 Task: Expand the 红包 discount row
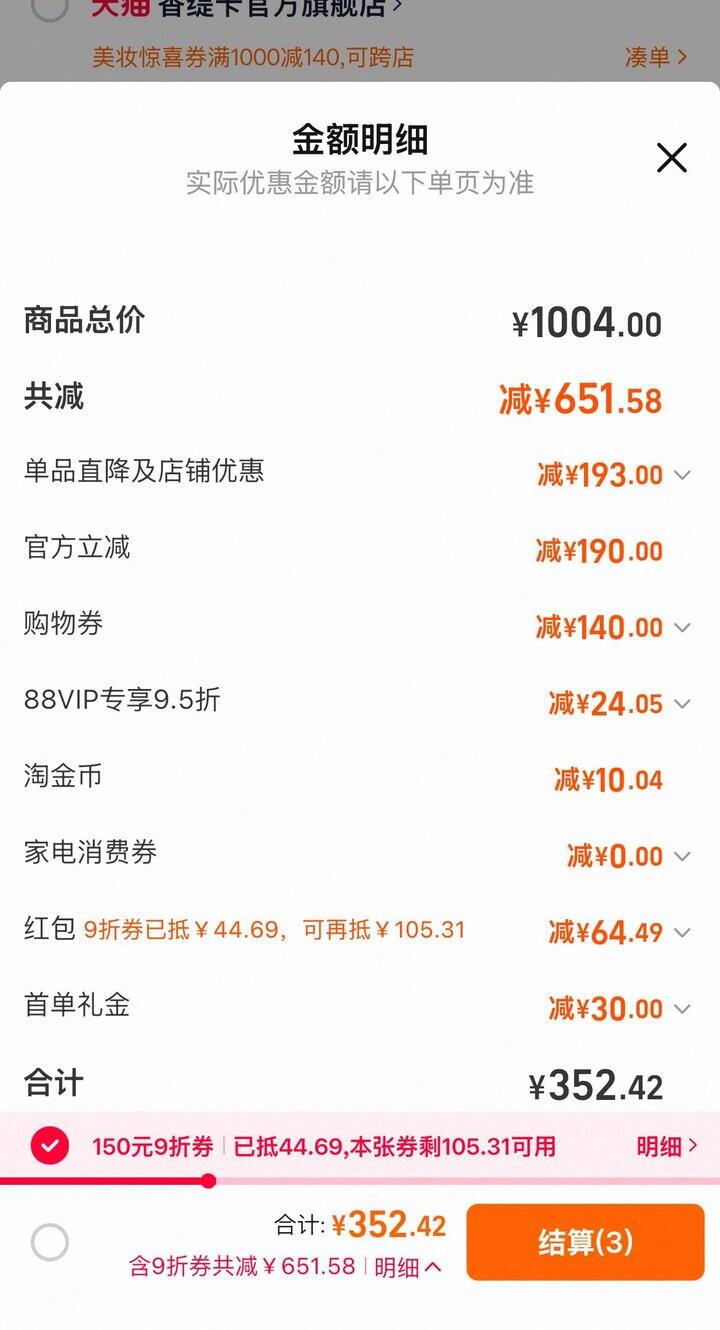pos(682,933)
